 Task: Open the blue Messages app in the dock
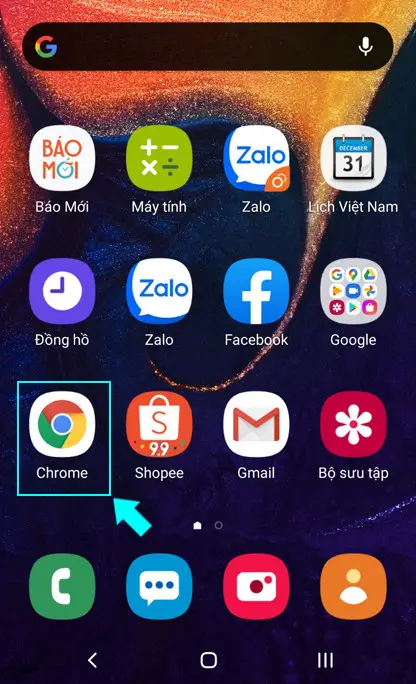click(159, 587)
